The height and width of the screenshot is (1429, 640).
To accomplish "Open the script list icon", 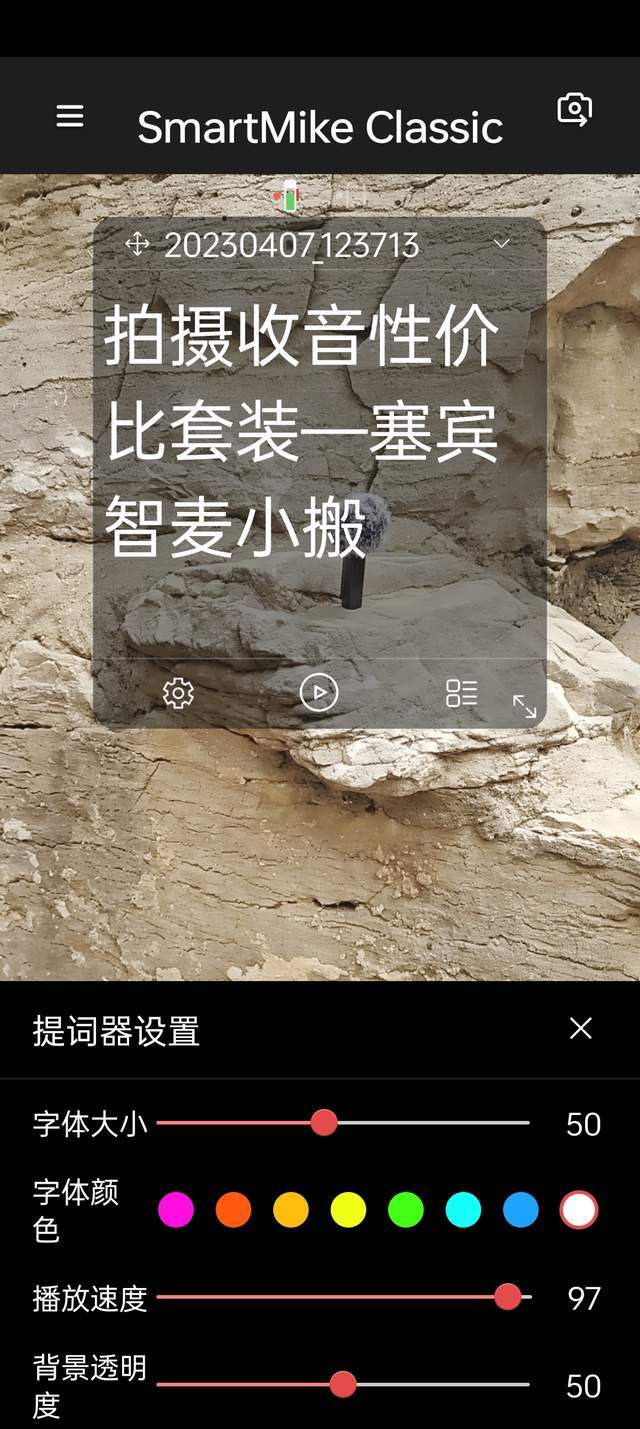I will point(462,692).
